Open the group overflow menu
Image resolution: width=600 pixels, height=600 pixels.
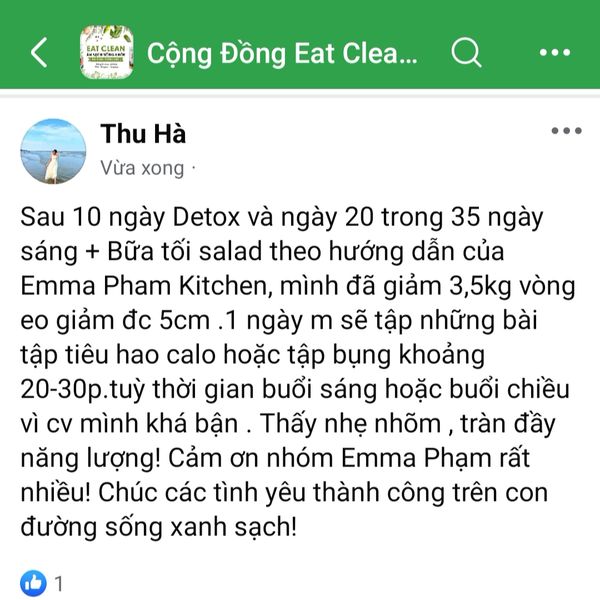click(x=554, y=52)
